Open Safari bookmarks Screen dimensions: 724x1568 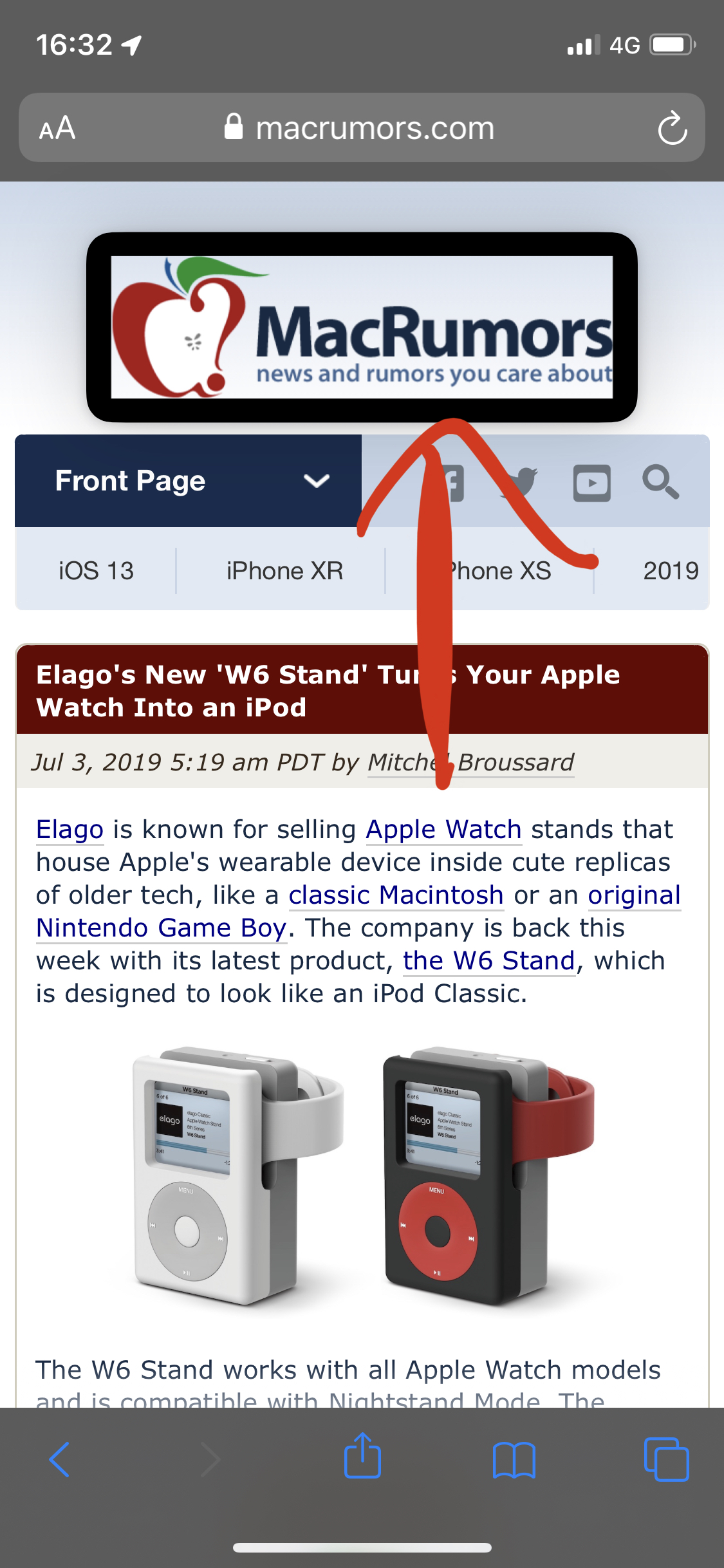514,1459
